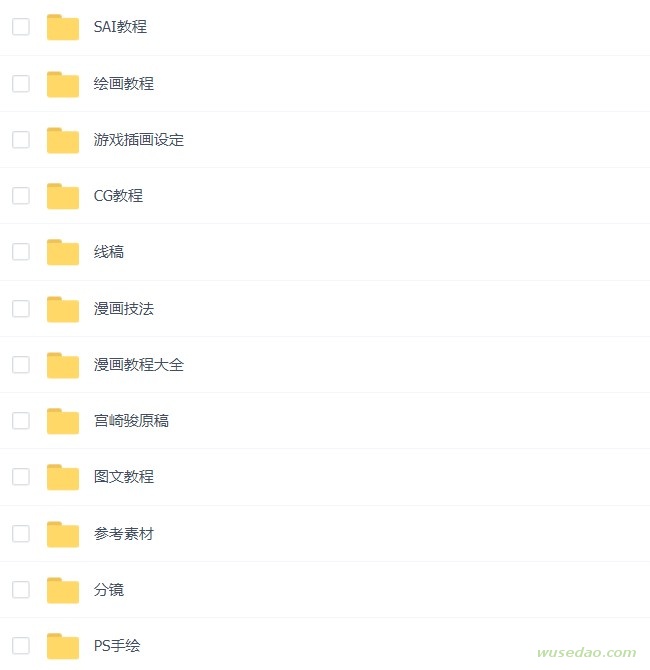Open the 漫画教程大全 folder
The image size is (650, 670).
pos(138,365)
